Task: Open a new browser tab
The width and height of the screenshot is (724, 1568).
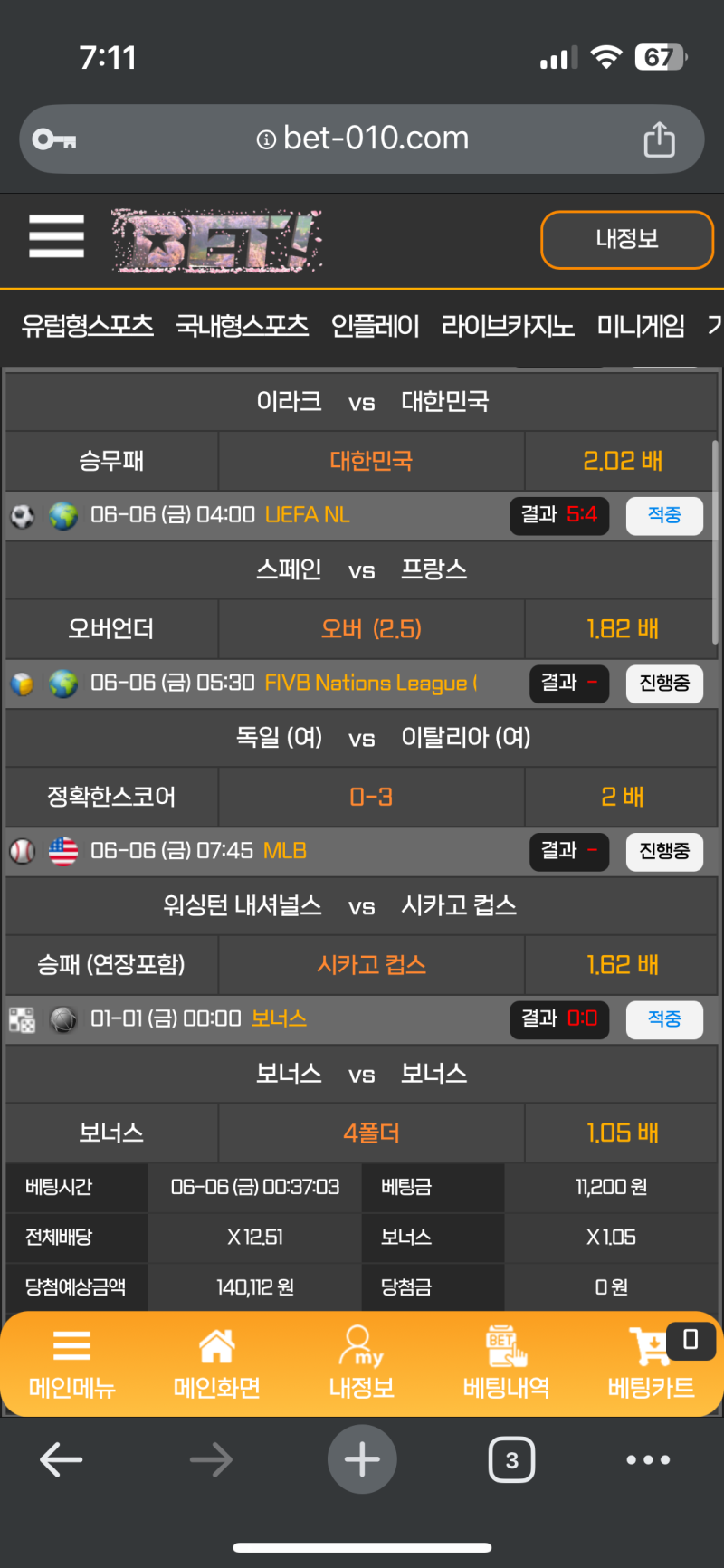Action: click(362, 1459)
